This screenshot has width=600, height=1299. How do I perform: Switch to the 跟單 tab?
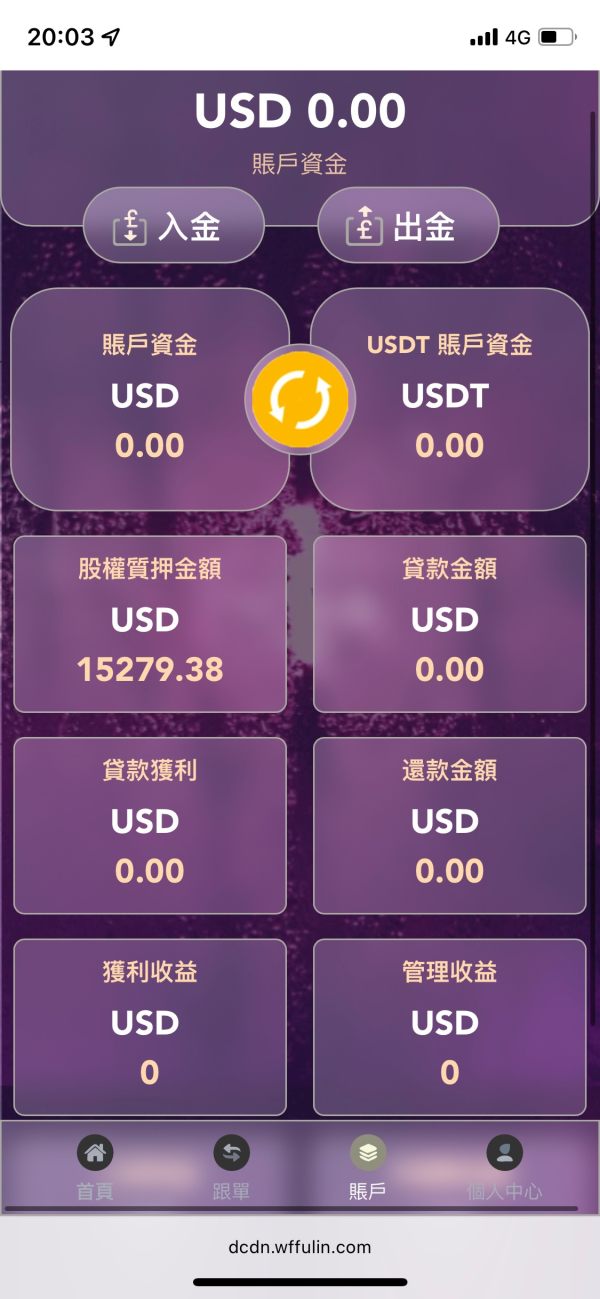pos(231,1167)
